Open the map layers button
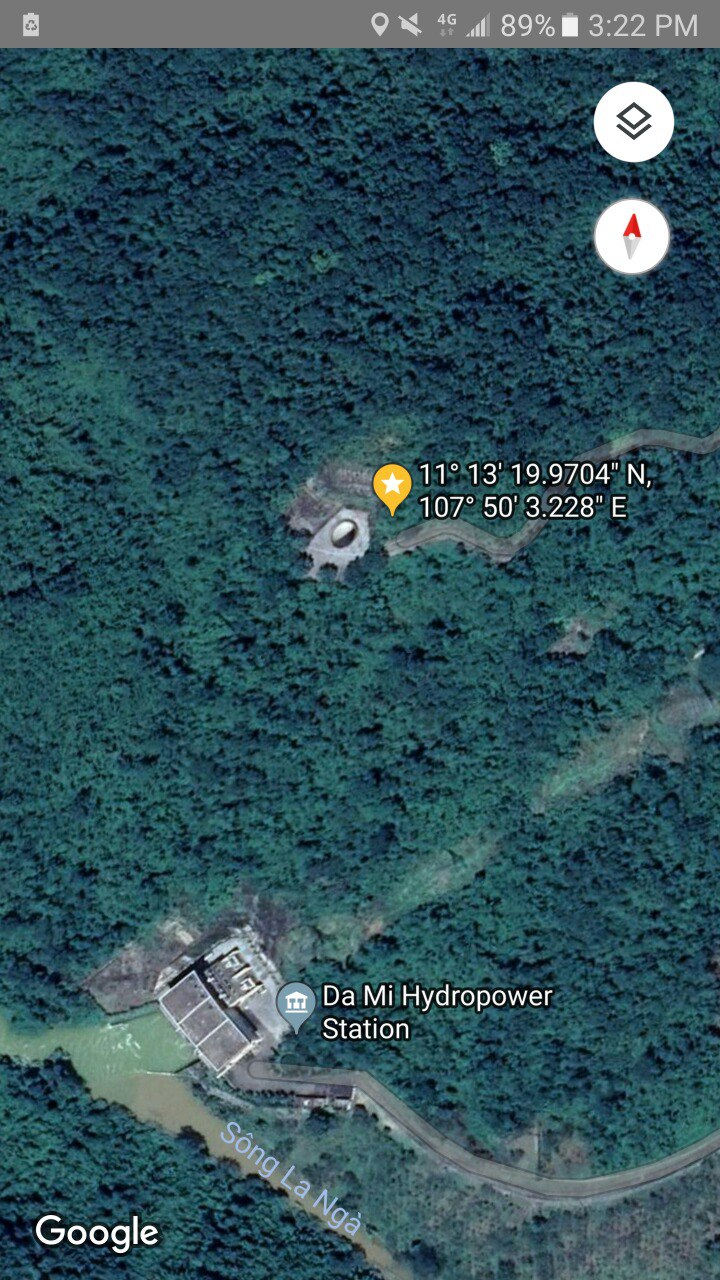Image resolution: width=720 pixels, height=1280 pixels. click(633, 122)
